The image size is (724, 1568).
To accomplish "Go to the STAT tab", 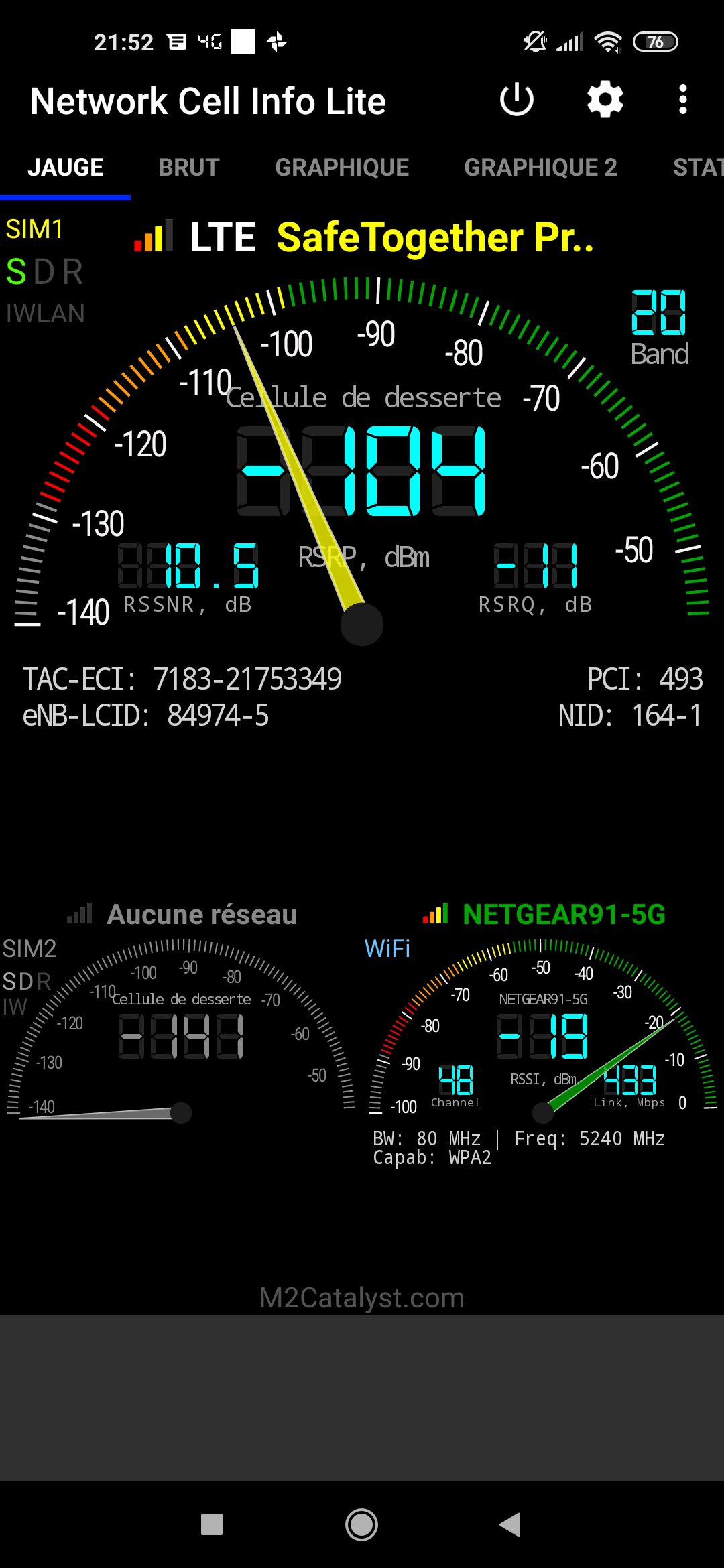I will tap(697, 168).
